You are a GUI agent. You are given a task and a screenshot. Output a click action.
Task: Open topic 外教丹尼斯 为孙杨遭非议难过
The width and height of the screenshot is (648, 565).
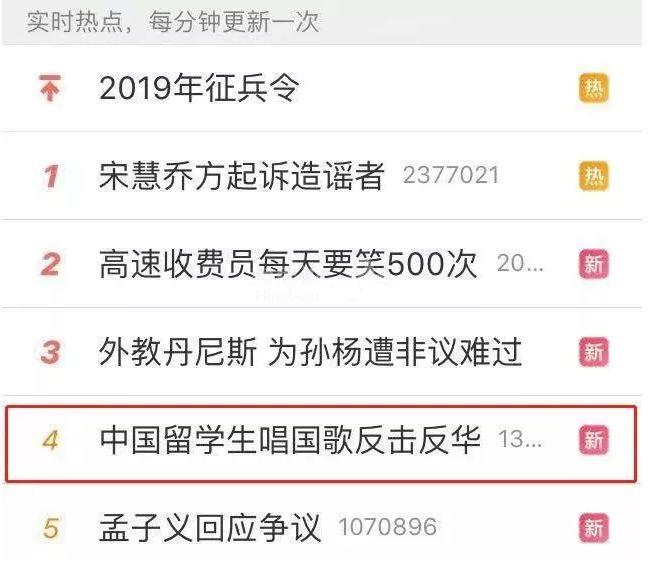[x=310, y=352]
